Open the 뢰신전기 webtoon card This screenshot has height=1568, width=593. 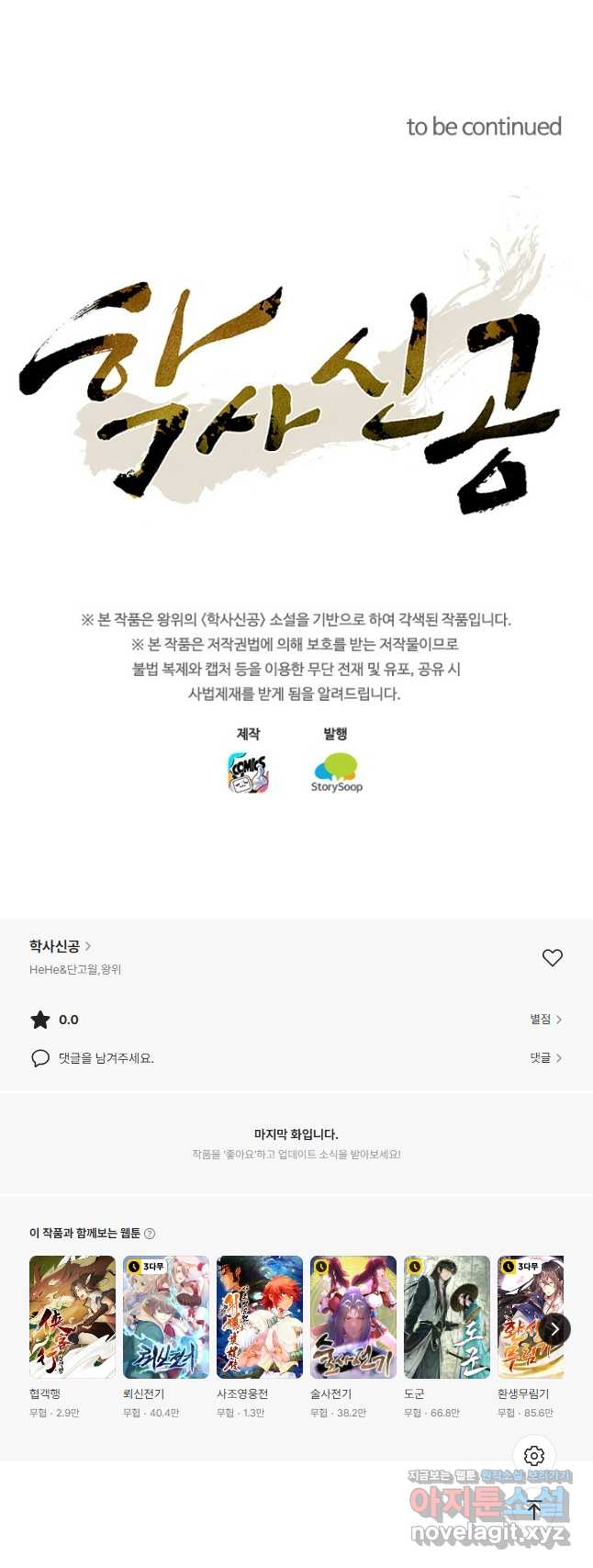point(166,1317)
